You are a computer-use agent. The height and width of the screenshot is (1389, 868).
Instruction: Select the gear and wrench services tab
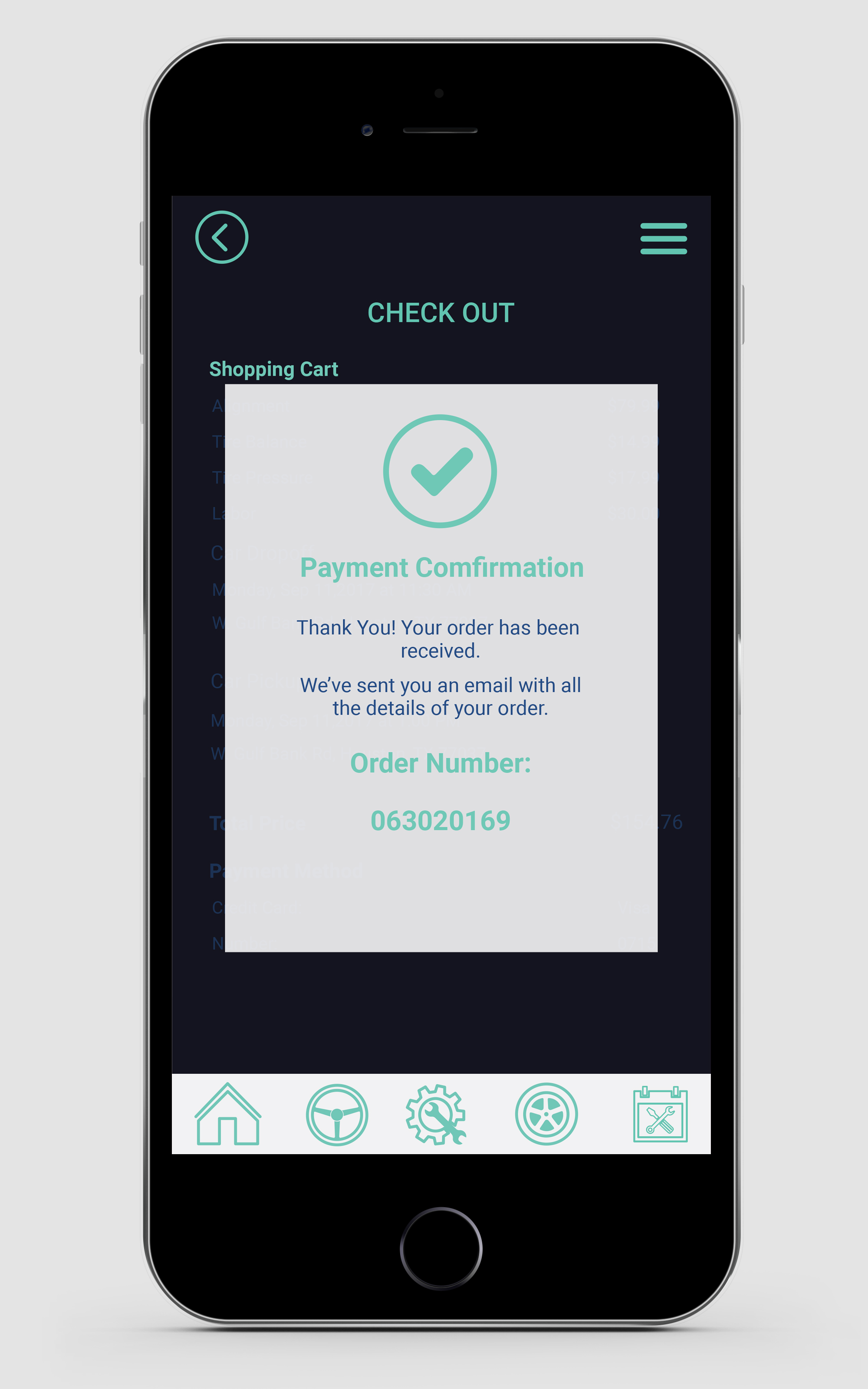coord(436,1114)
